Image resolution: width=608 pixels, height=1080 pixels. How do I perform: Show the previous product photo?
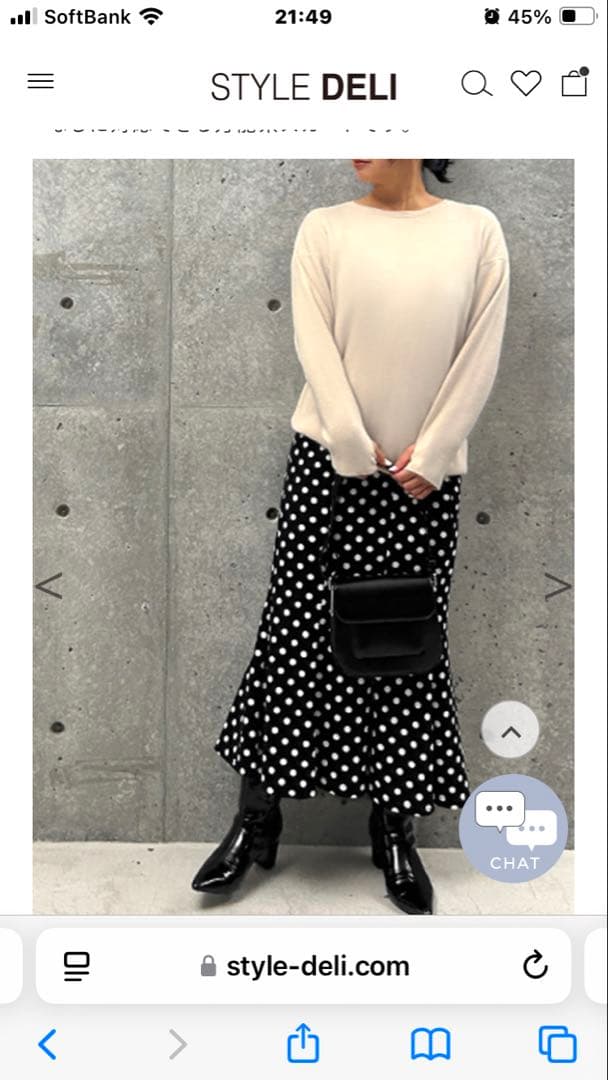pos(49,586)
